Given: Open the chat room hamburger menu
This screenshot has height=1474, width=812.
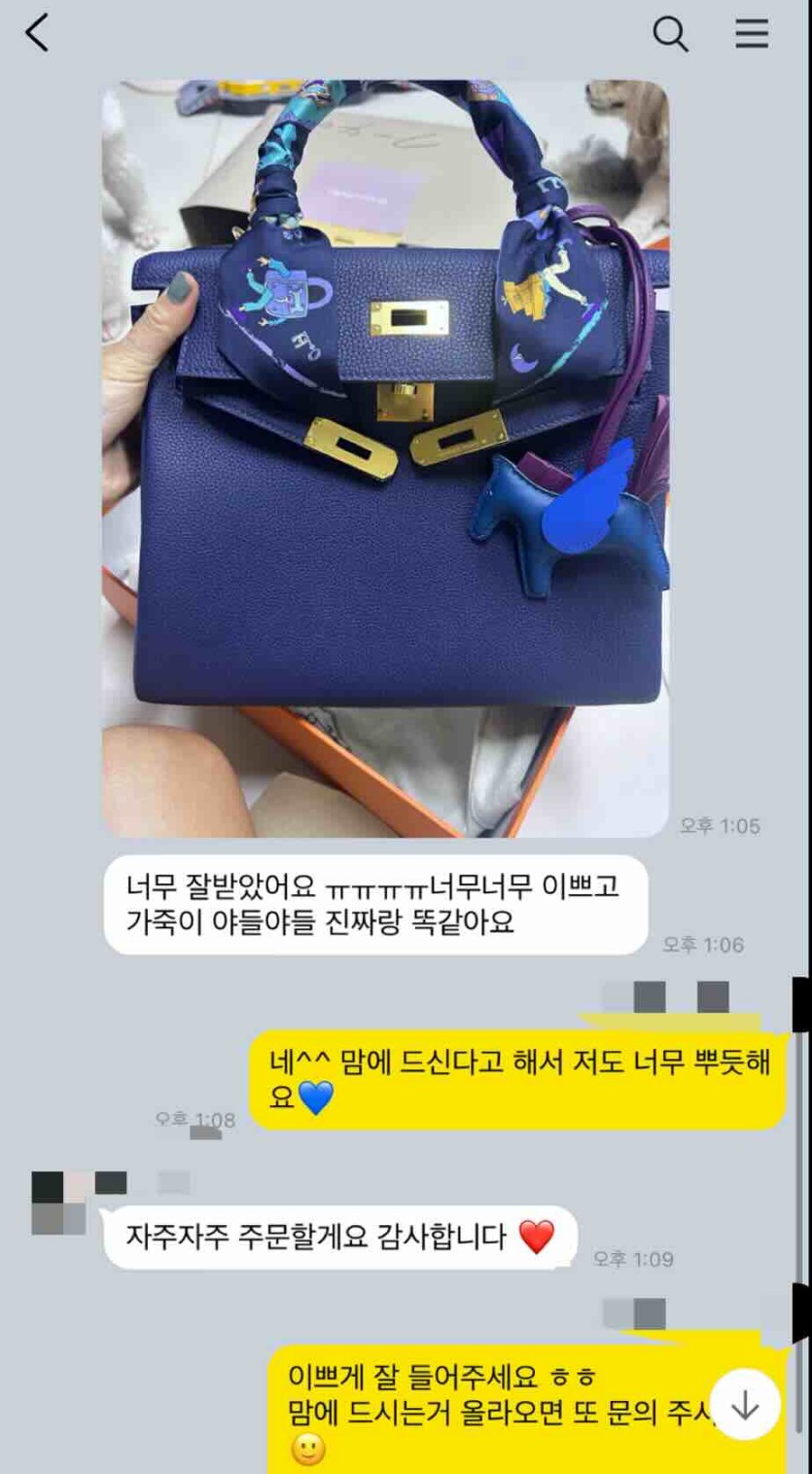Looking at the screenshot, I should coord(752,34).
